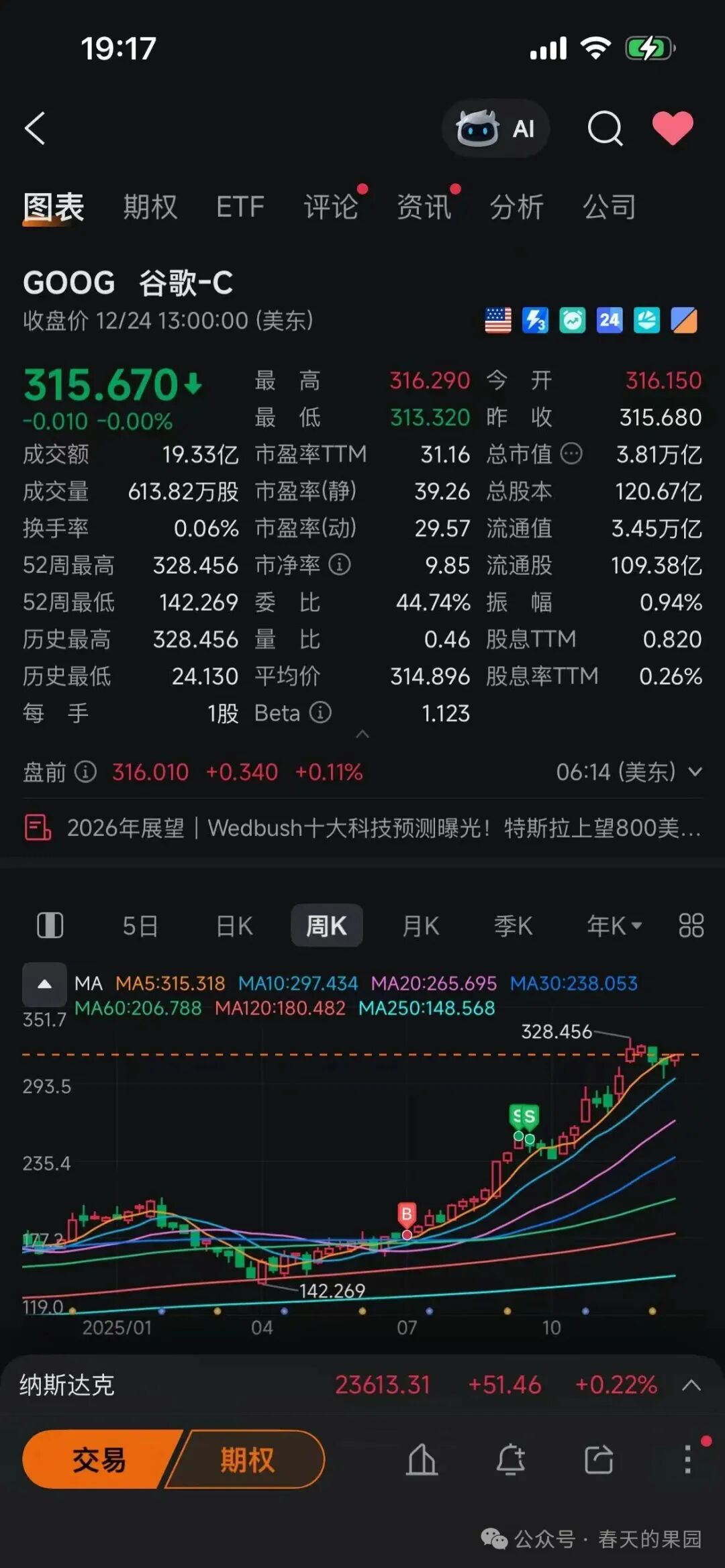Viewport: 725px width, 1568px height.
Task: Tap the company building icon near bottom
Action: click(422, 1459)
